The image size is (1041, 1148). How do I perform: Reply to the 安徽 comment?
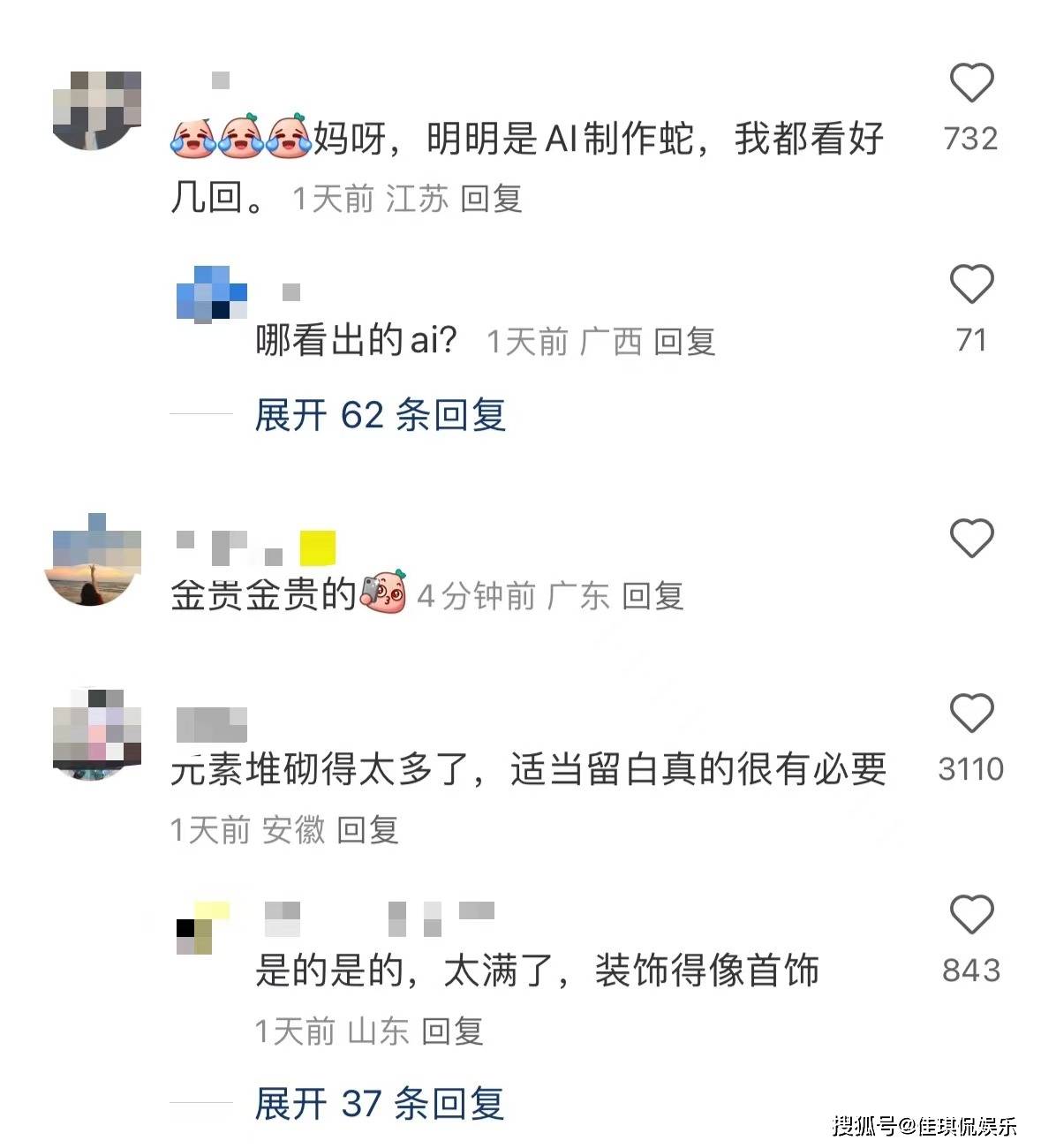[368, 830]
